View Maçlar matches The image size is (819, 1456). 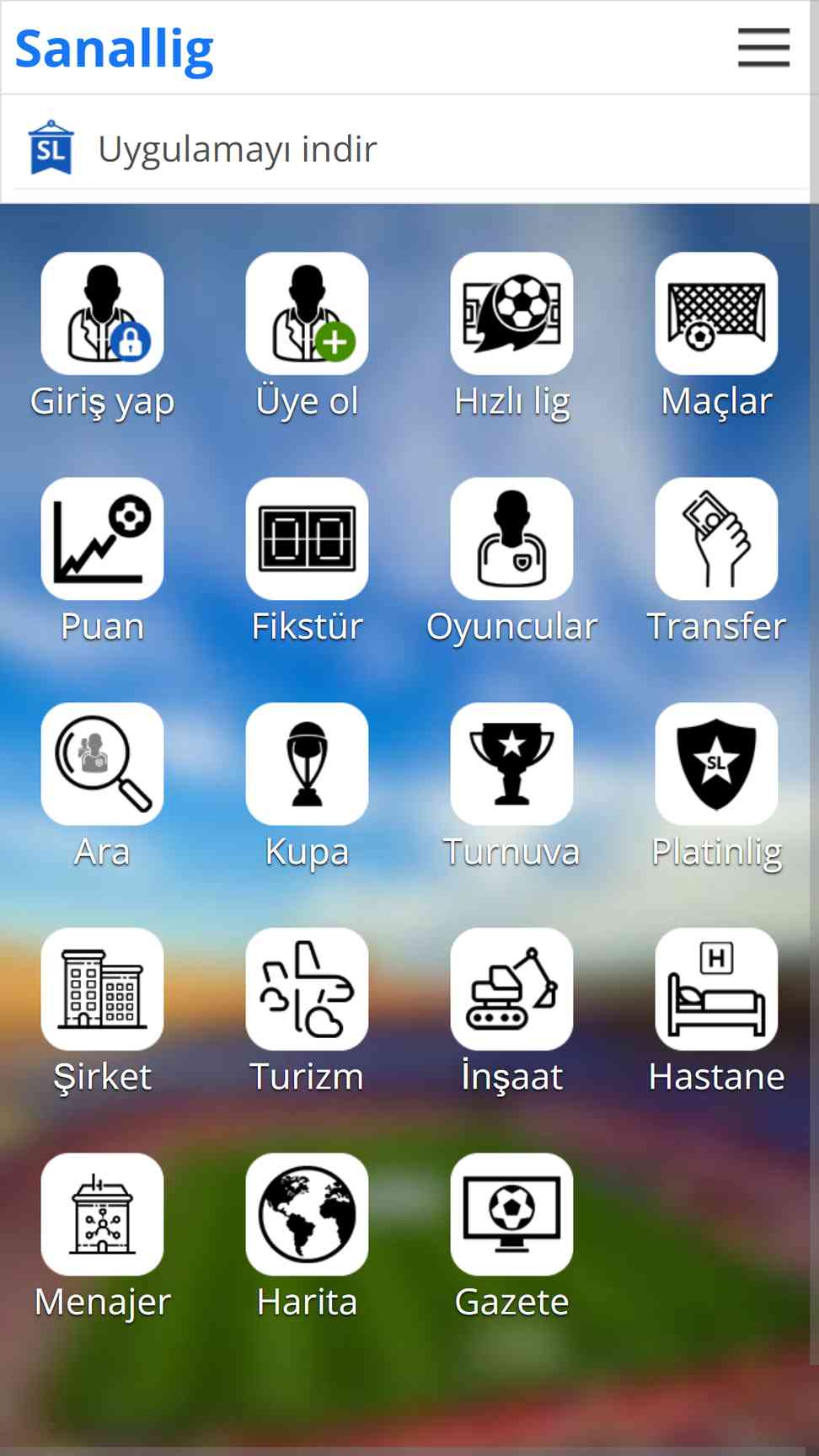716,313
